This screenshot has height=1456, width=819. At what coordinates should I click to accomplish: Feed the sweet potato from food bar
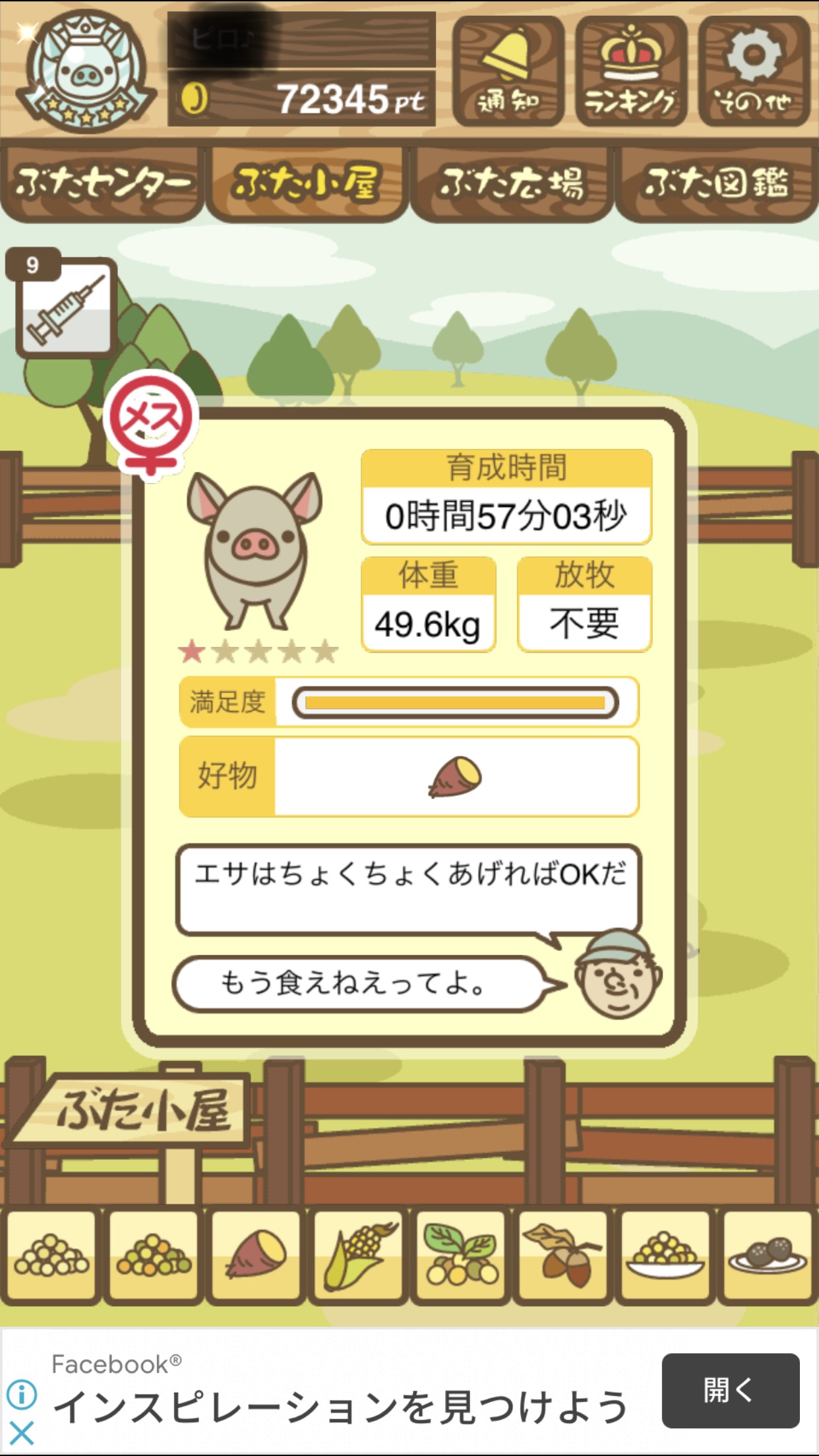pos(256,1257)
